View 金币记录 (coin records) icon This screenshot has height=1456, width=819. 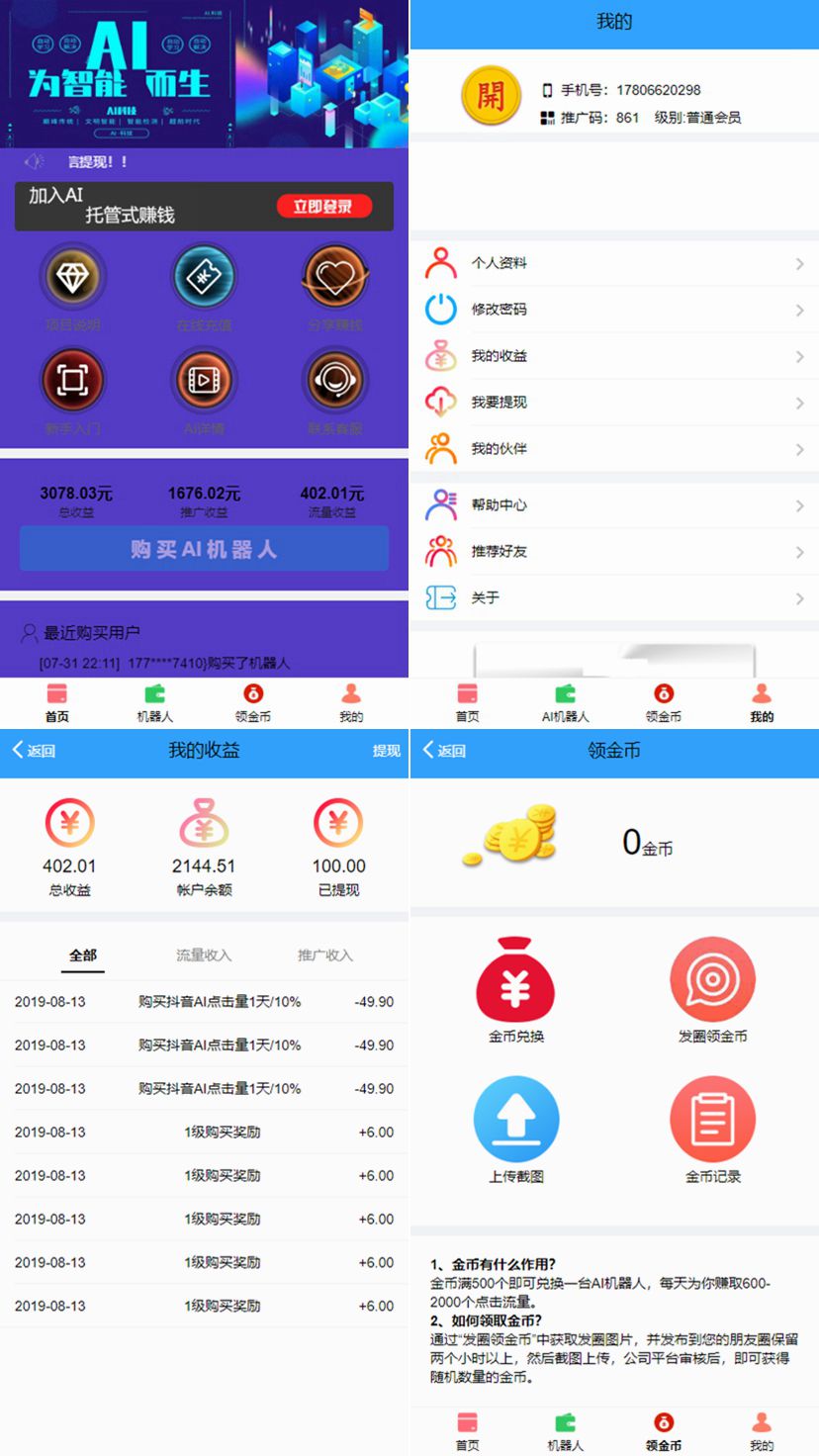[711, 1119]
